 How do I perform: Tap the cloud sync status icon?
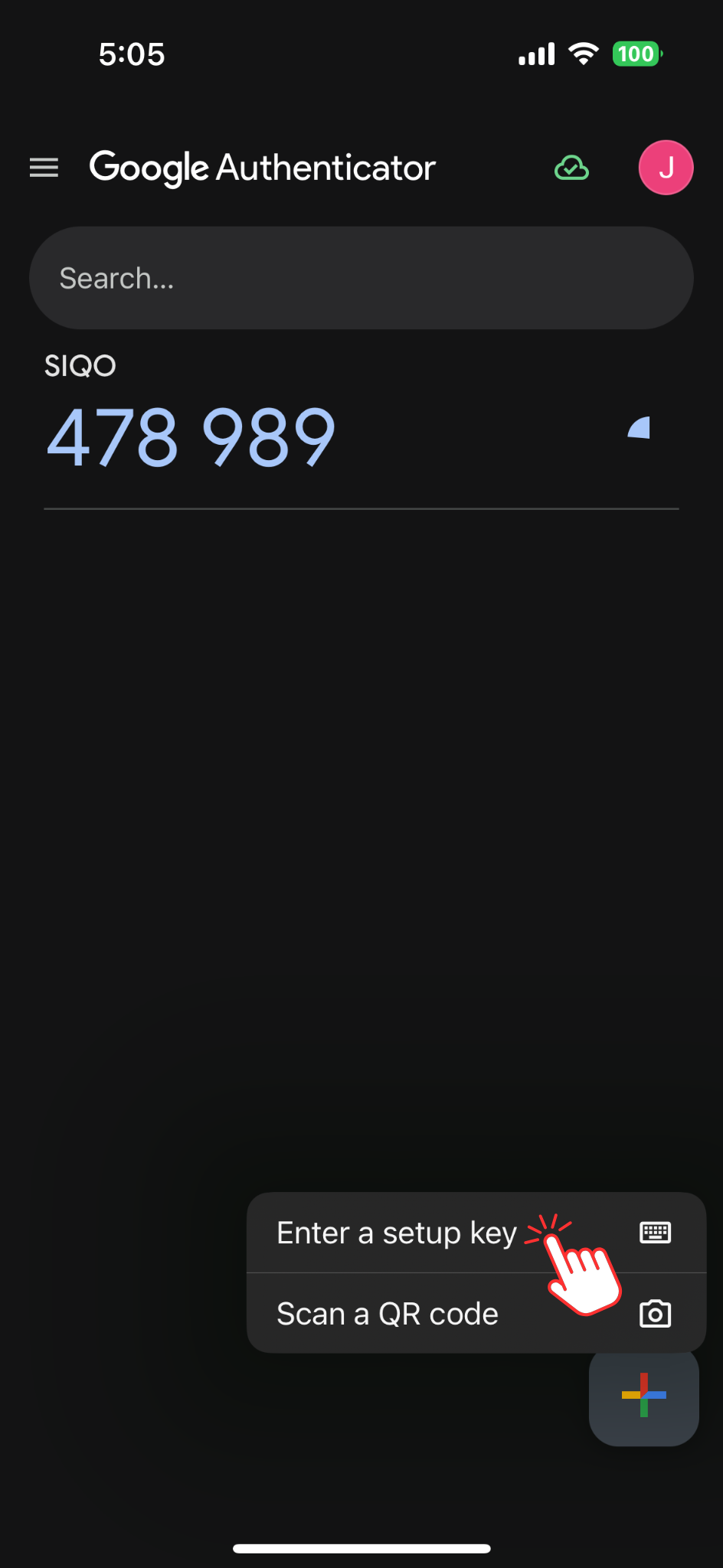[x=571, y=168]
